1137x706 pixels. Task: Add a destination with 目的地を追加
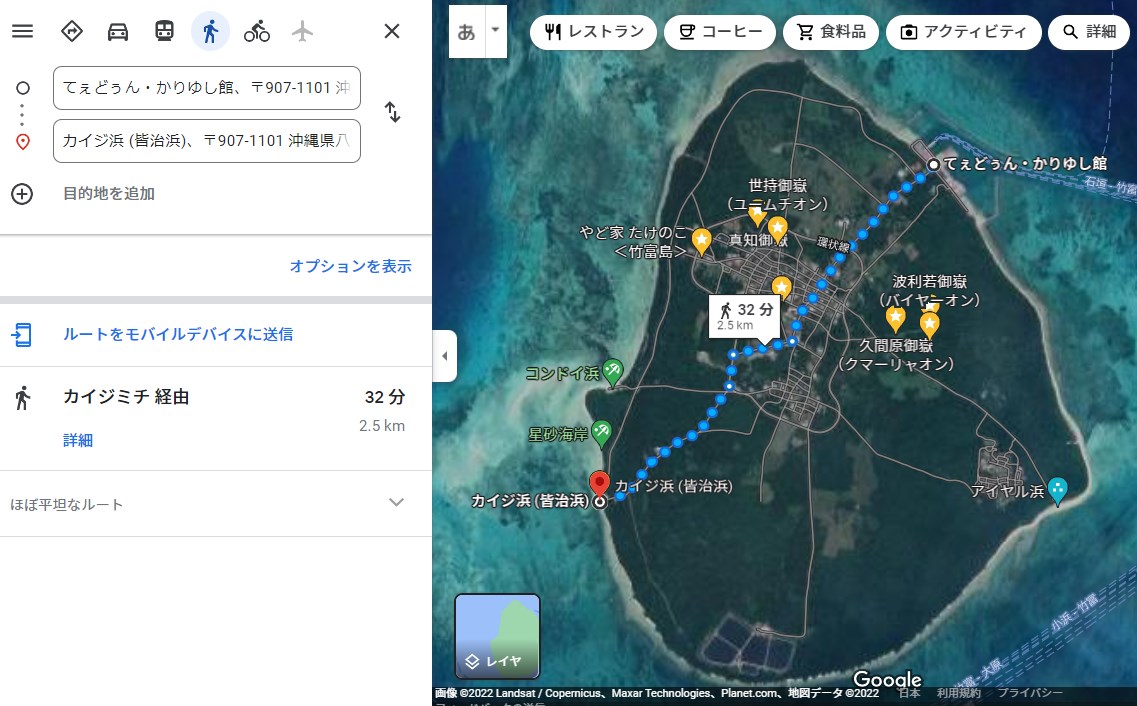[108, 194]
